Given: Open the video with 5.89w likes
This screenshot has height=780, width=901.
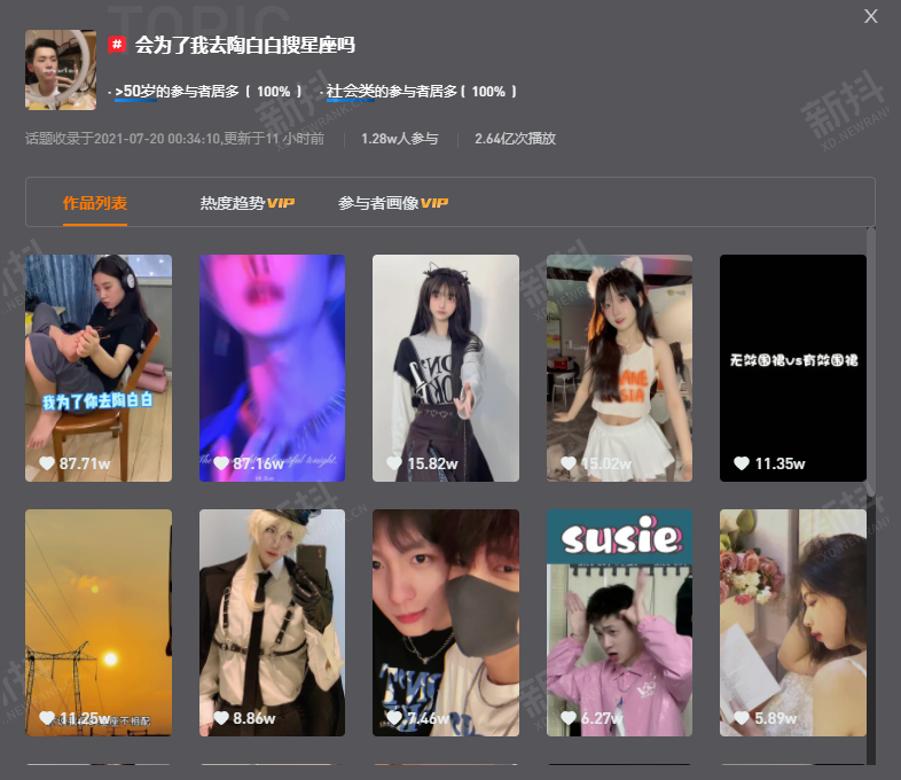Looking at the screenshot, I should click(793, 622).
